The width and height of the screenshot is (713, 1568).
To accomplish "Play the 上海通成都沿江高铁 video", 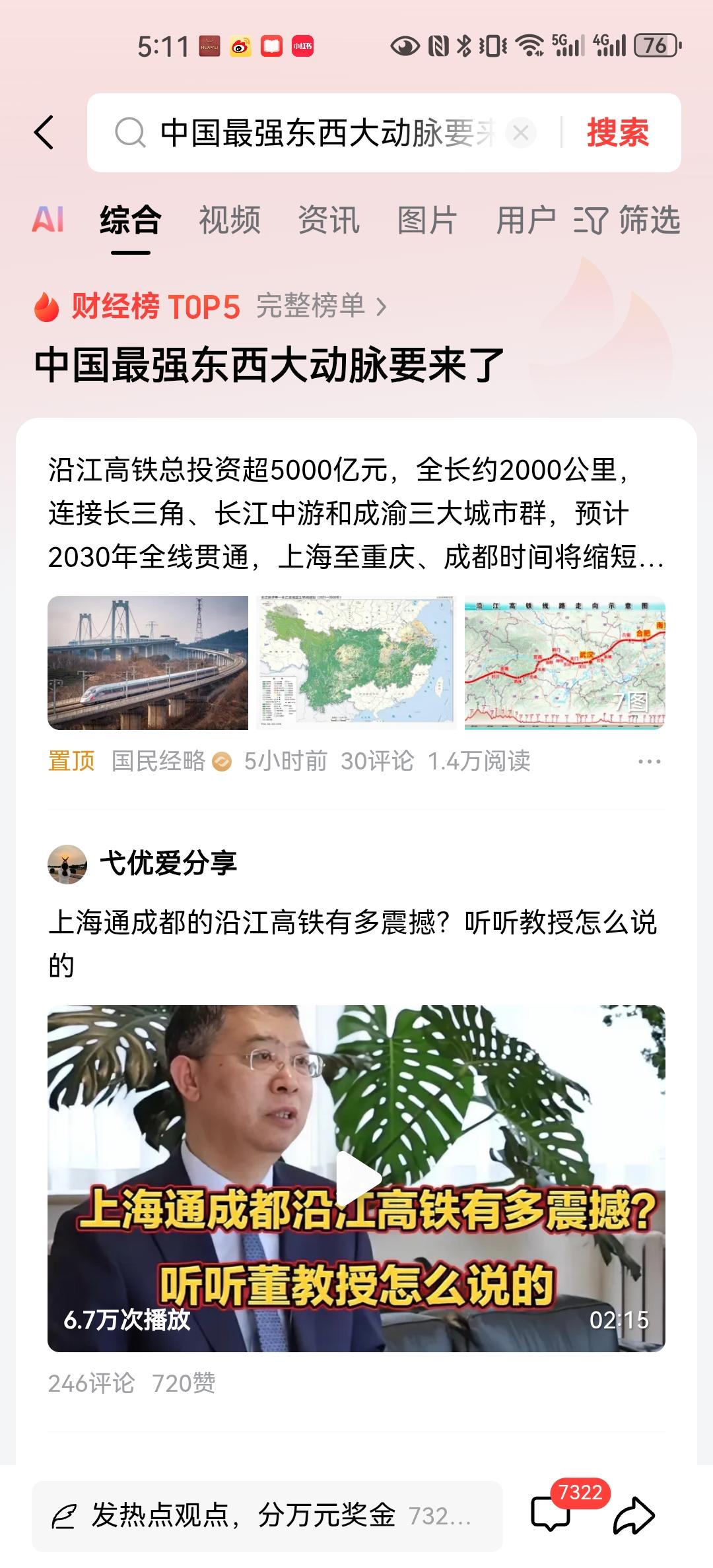I will coord(356,1178).
